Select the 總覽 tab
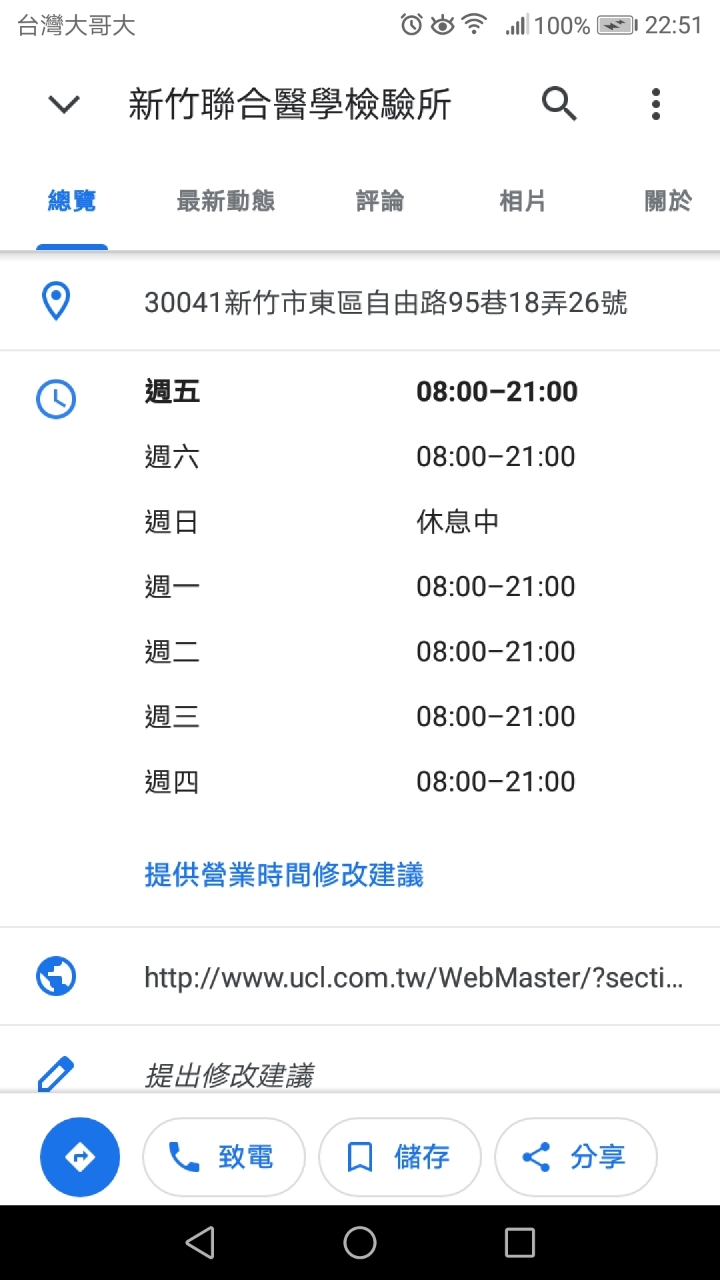Image resolution: width=720 pixels, height=1280 pixels. click(x=72, y=201)
